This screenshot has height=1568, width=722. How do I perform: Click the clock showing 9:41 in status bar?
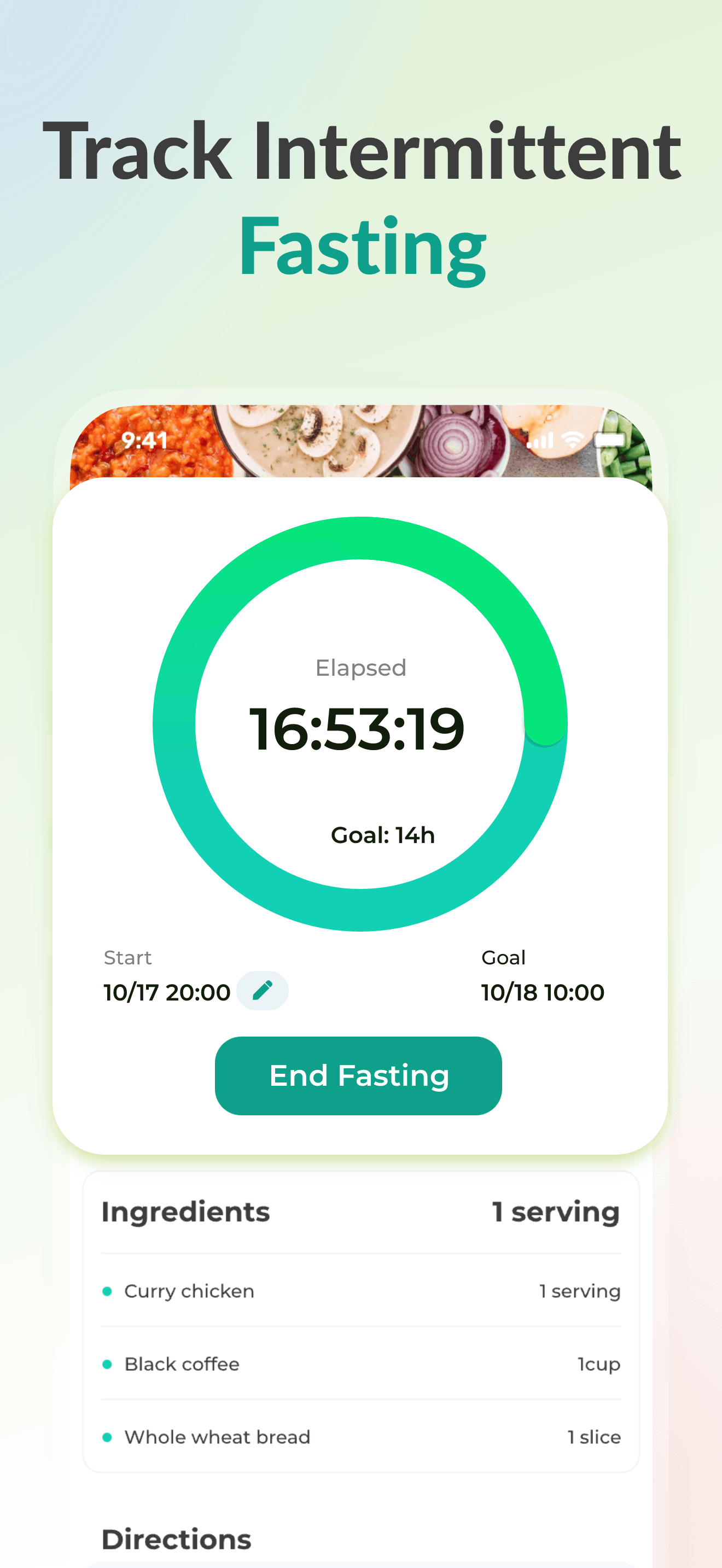pyautogui.click(x=146, y=440)
